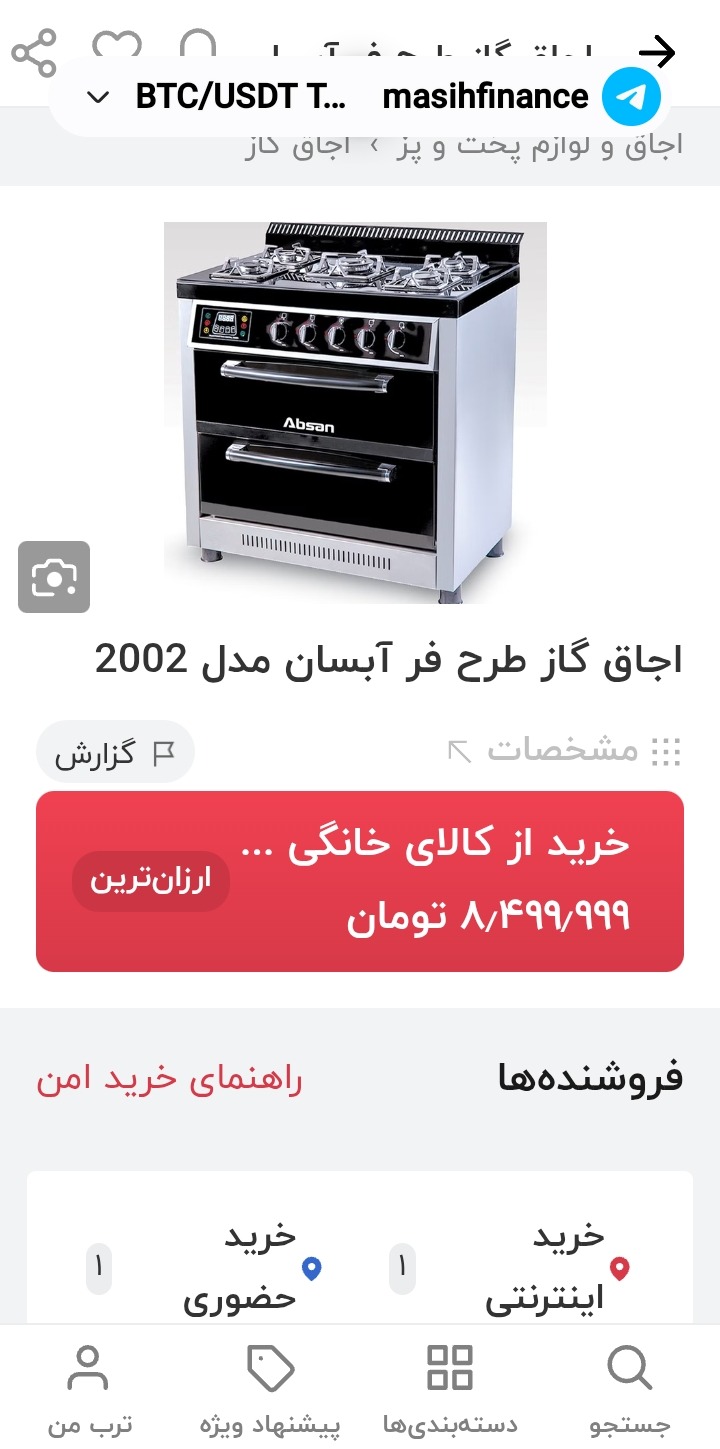Viewport: 720px width, 1449px height.
Task: Open the دسته‌بندی‌ها tab
Action: (x=449, y=1388)
